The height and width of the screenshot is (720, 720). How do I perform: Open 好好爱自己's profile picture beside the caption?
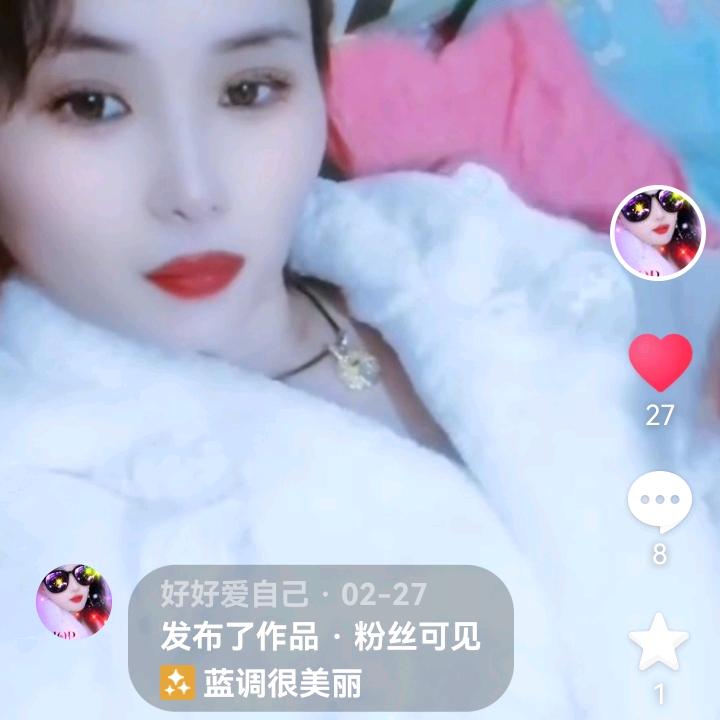point(74,602)
